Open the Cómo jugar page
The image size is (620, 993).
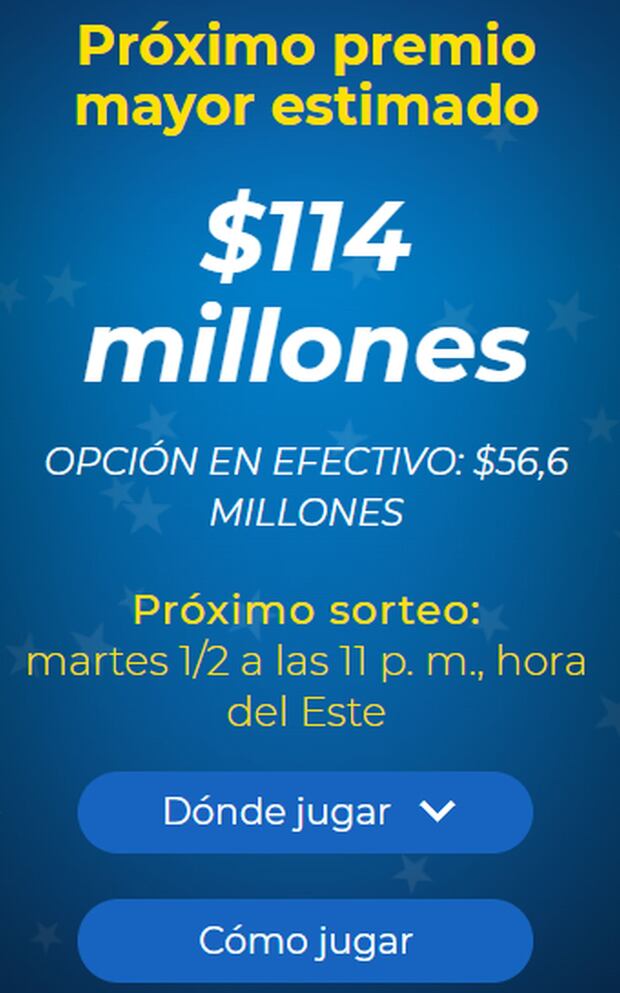(x=305, y=940)
